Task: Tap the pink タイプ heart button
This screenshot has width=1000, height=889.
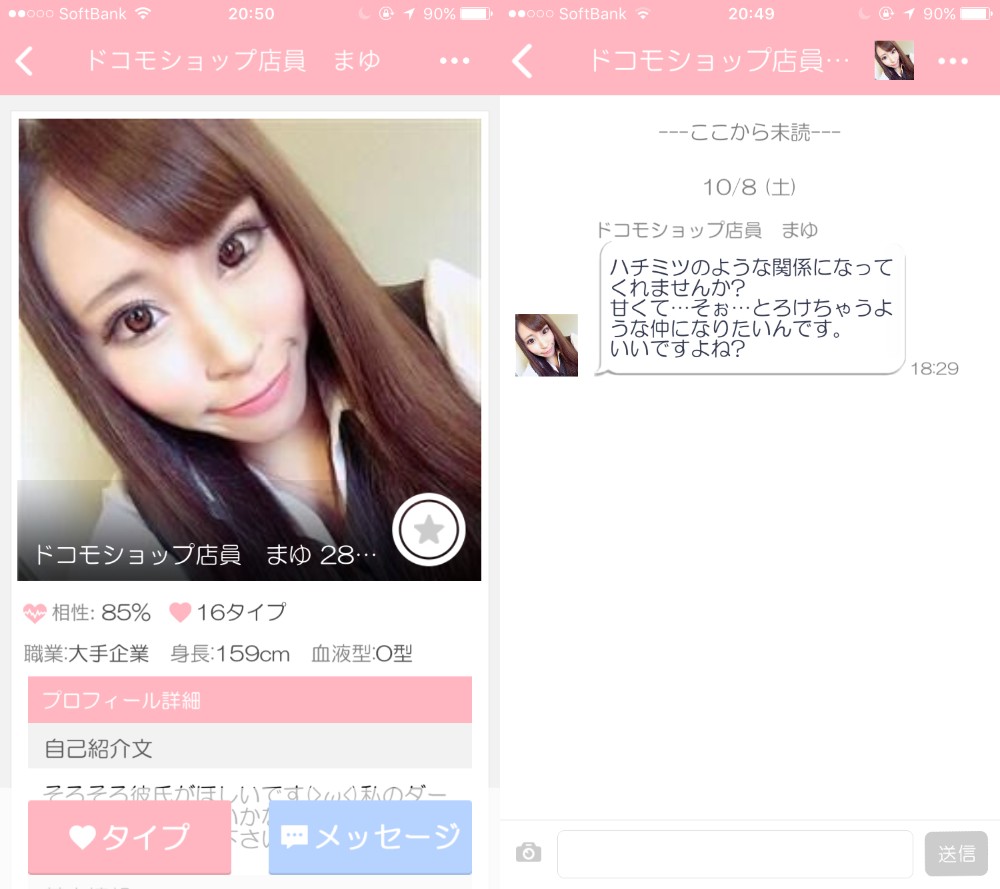Action: tap(129, 837)
